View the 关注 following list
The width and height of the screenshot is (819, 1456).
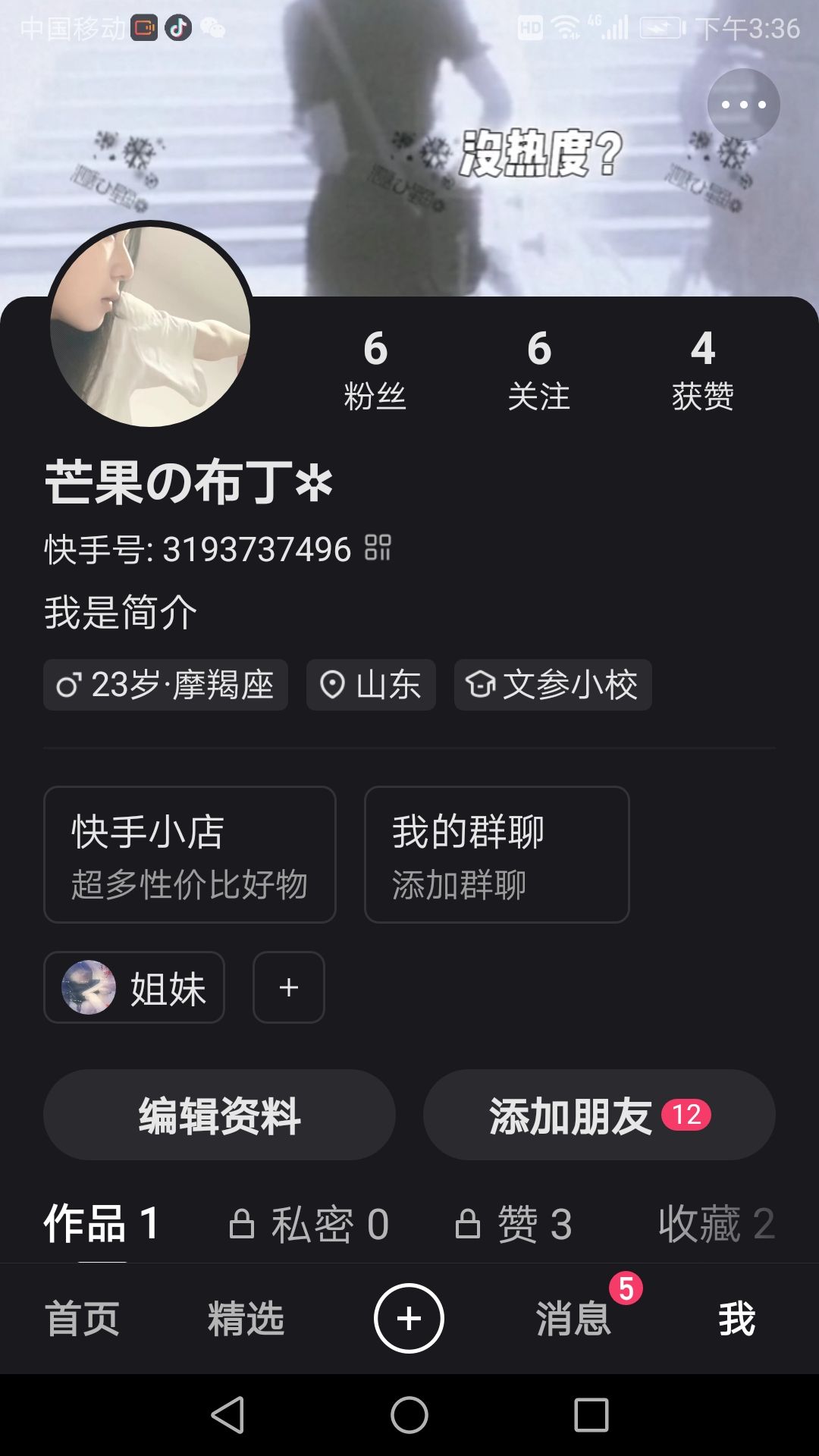pyautogui.click(x=538, y=370)
